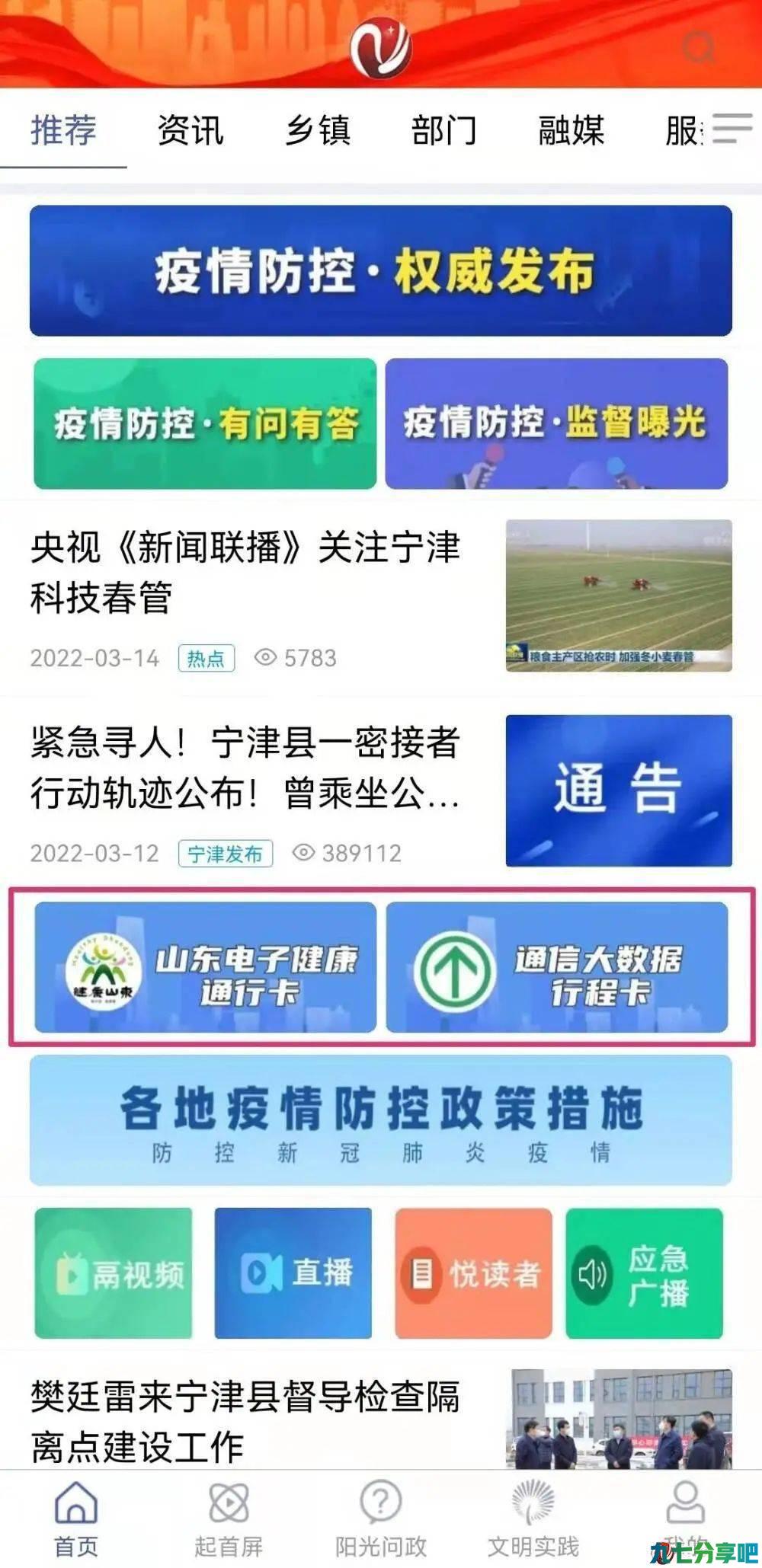Open the 疫情防控·权威发布 banner

381,271
